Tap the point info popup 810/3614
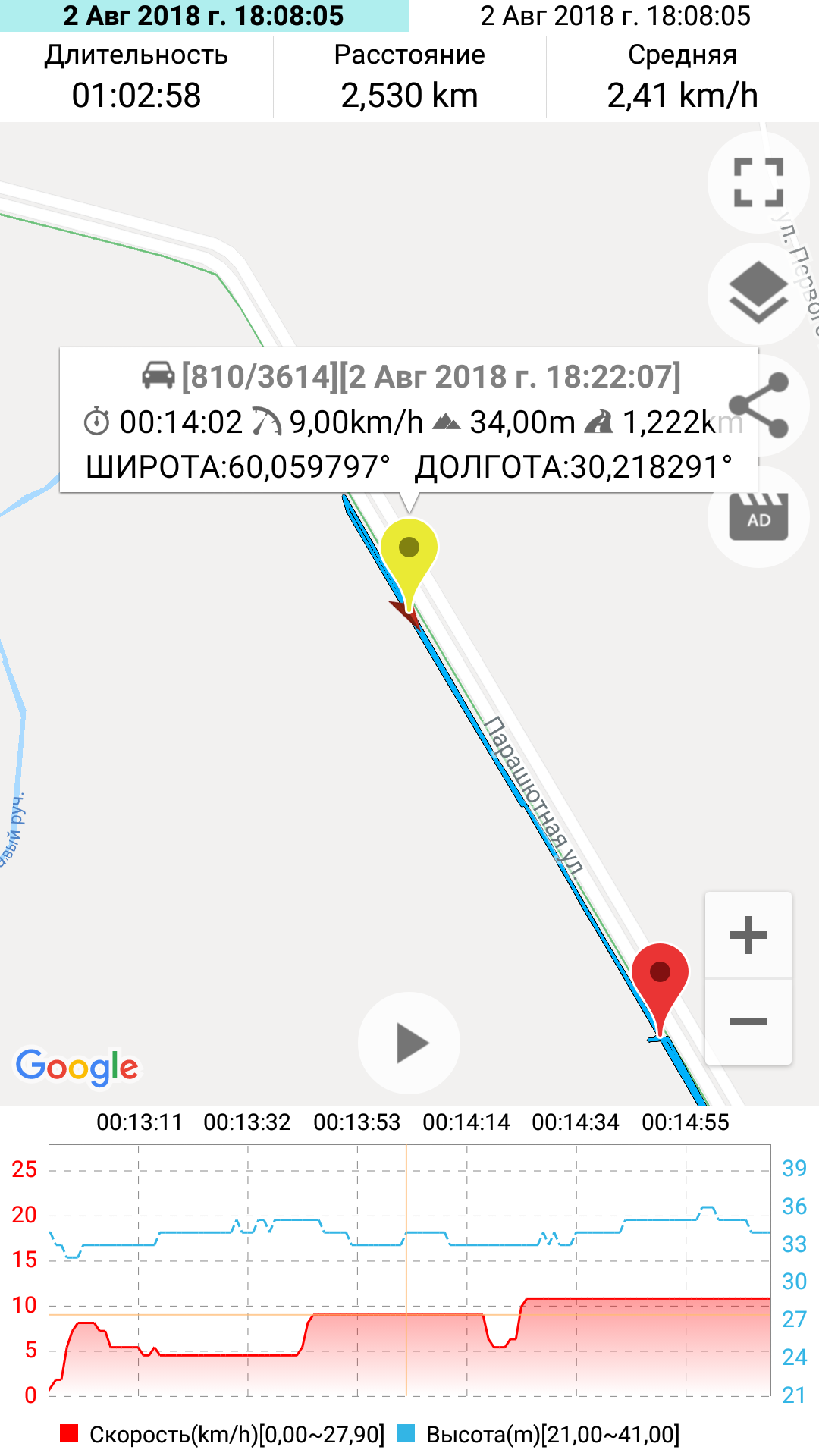The width and height of the screenshot is (819, 1456). 409,421
